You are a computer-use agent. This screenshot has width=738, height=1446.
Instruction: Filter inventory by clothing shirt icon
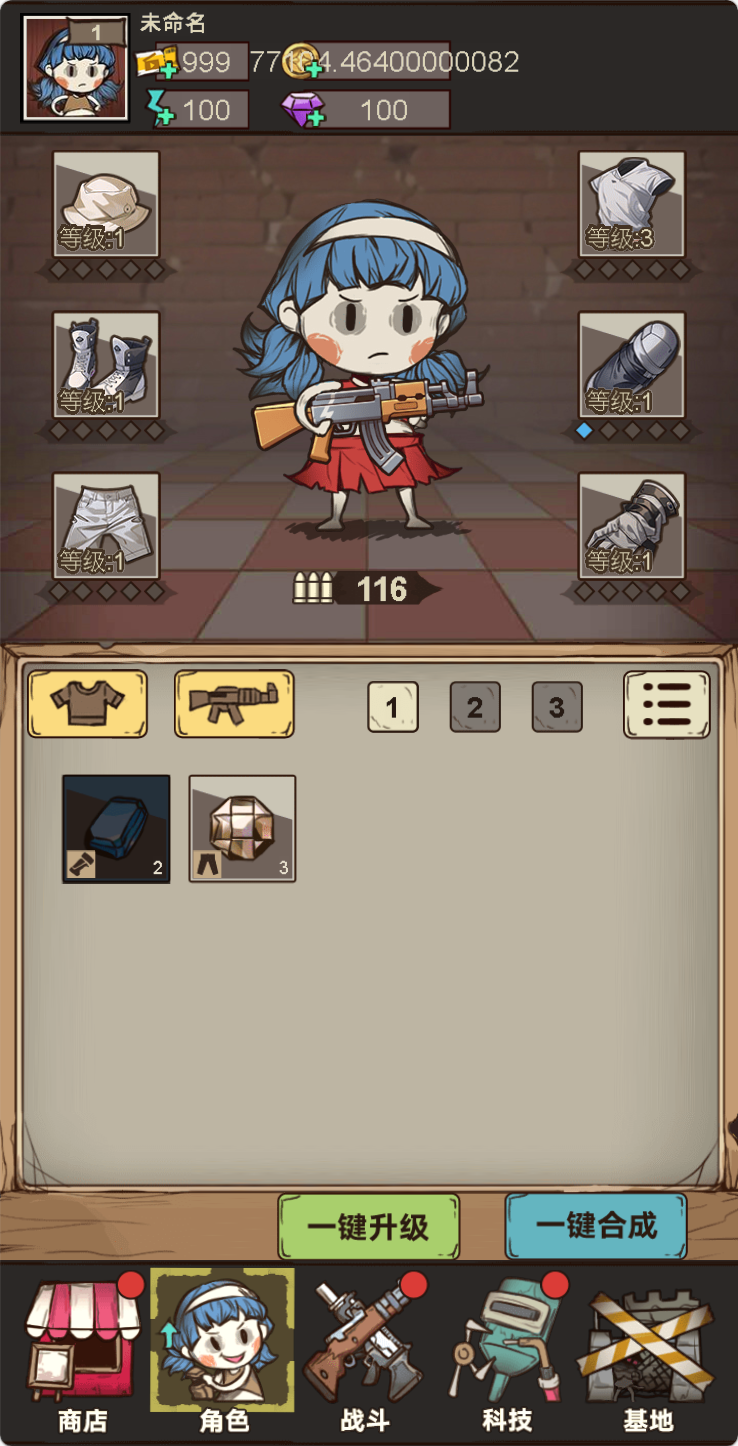pos(87,704)
